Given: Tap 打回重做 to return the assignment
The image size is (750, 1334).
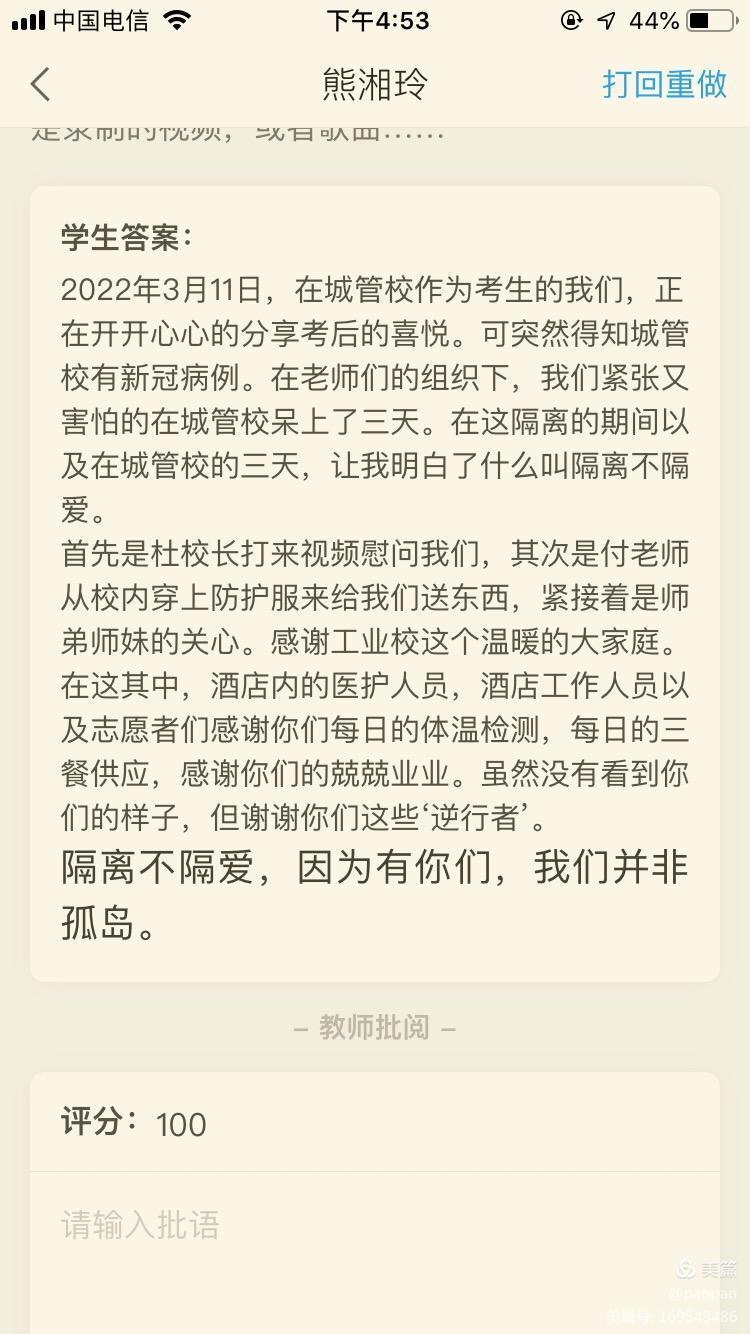Looking at the screenshot, I should pyautogui.click(x=664, y=84).
